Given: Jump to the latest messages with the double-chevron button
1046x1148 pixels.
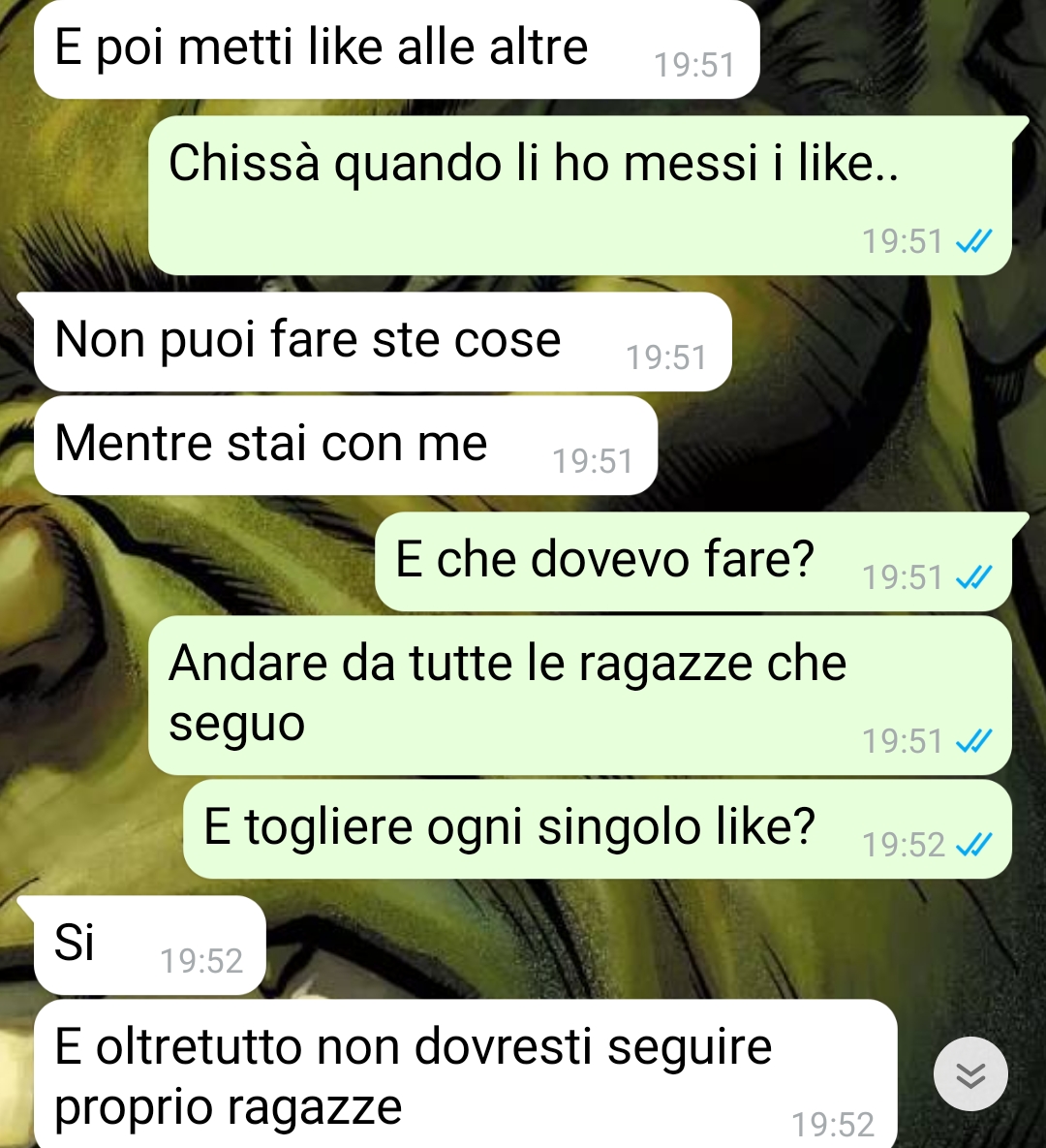Looking at the screenshot, I should [x=969, y=1074].
